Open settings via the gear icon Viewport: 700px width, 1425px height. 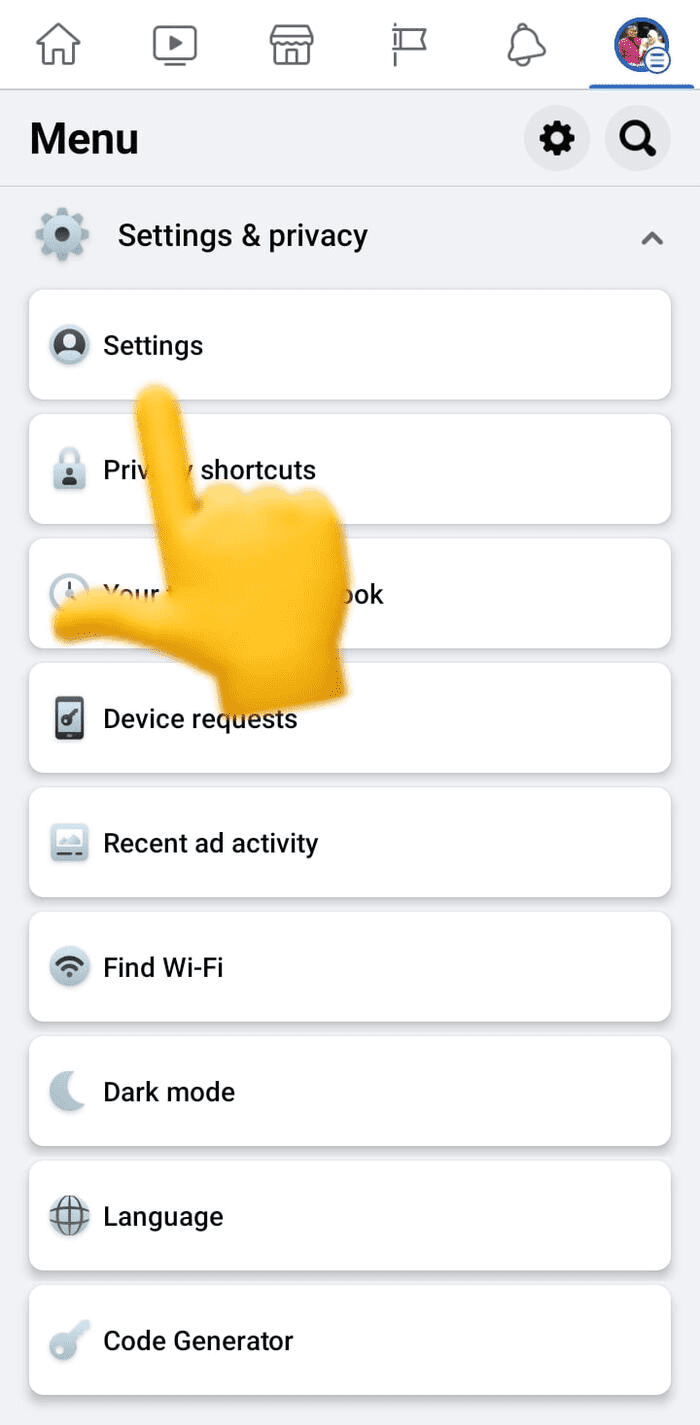557,138
